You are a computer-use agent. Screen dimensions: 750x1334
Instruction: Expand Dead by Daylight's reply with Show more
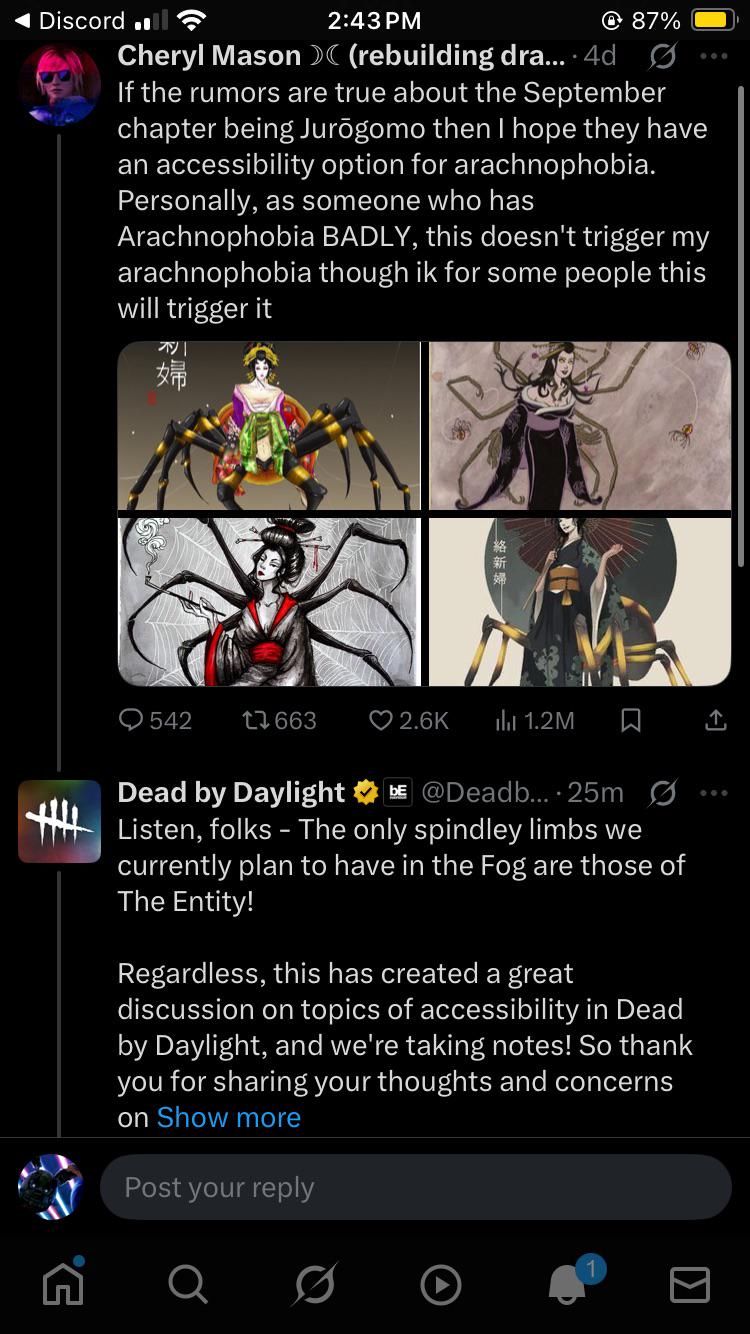coord(229,1117)
